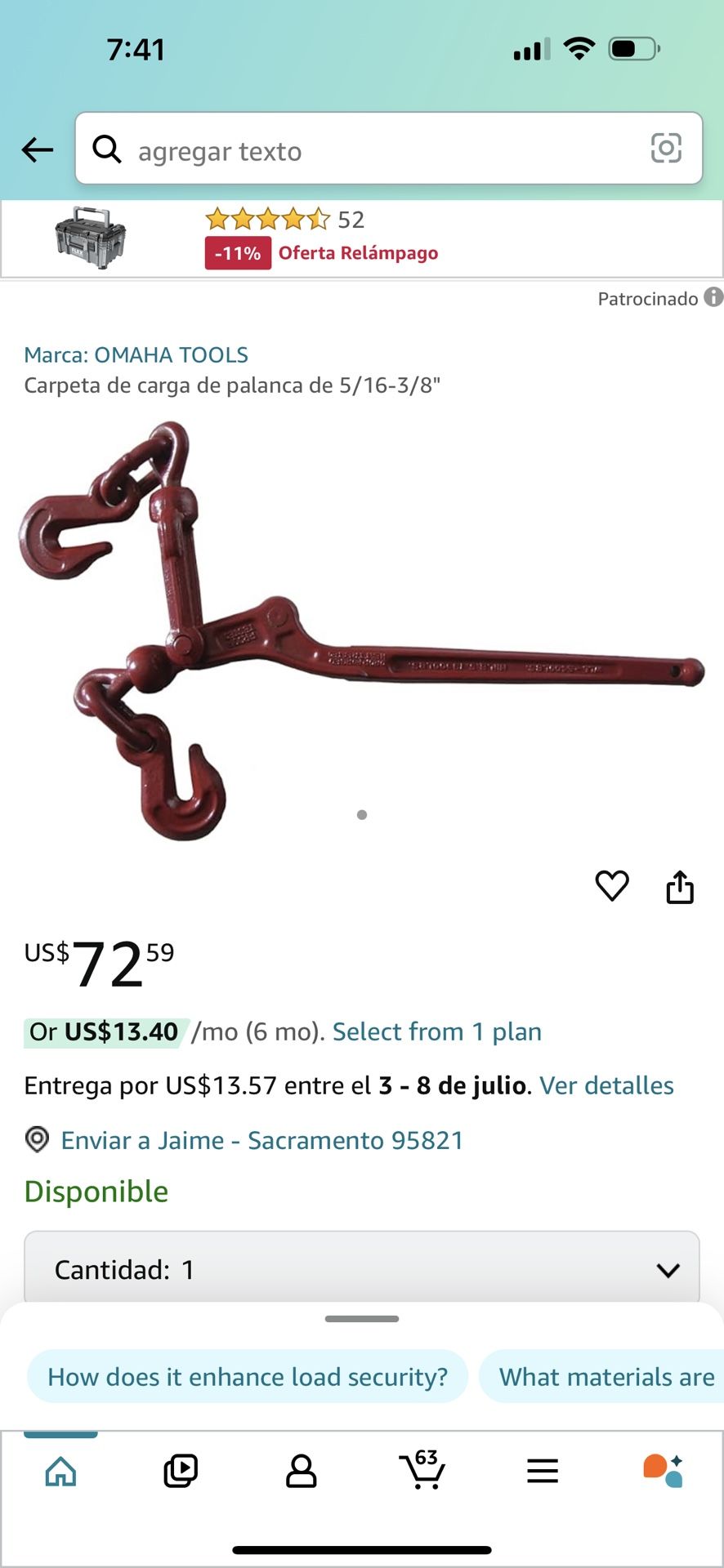Screen dimensions: 724x1568
Task: Open the Marca: OMAHA TOOLS link
Action: (x=136, y=354)
